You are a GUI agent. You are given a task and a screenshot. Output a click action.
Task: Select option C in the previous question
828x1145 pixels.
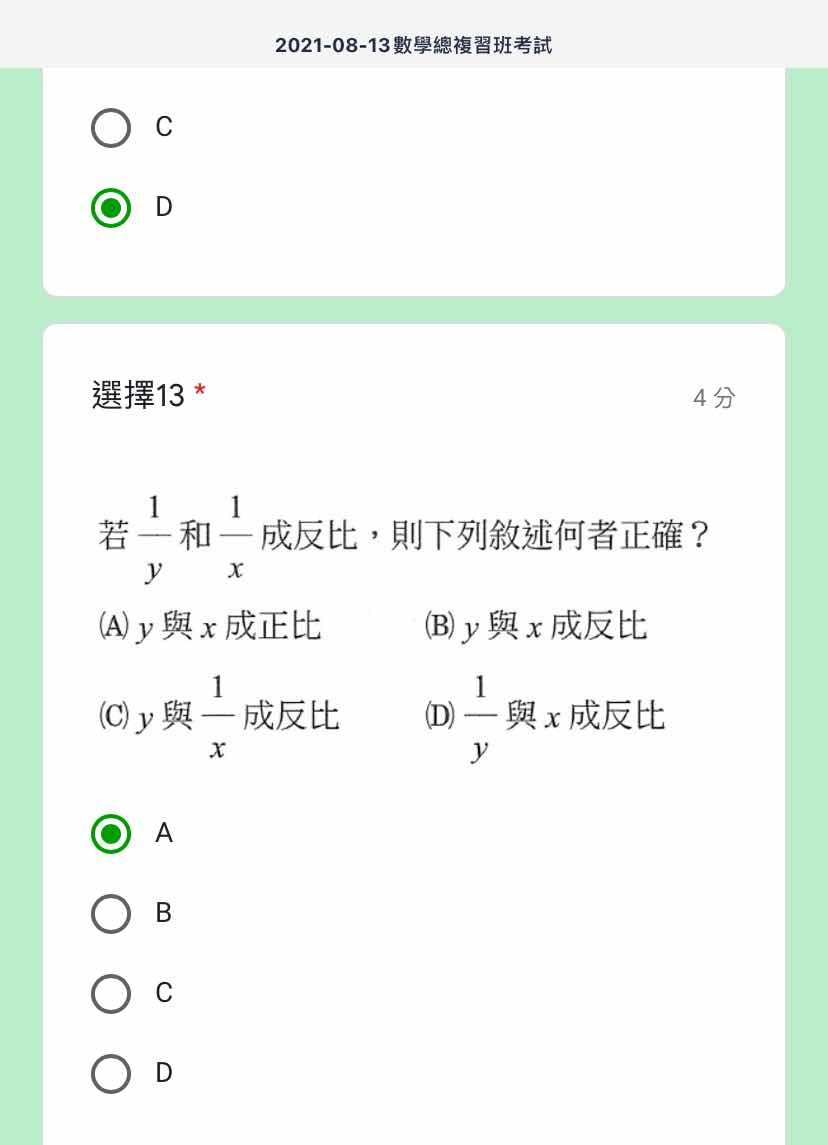[x=111, y=128]
